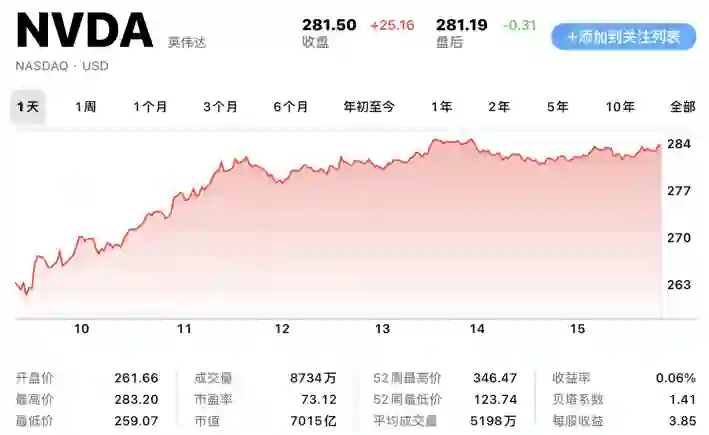The height and width of the screenshot is (435, 709).
Task: Add NVDA to the watchlist
Action: (623, 37)
